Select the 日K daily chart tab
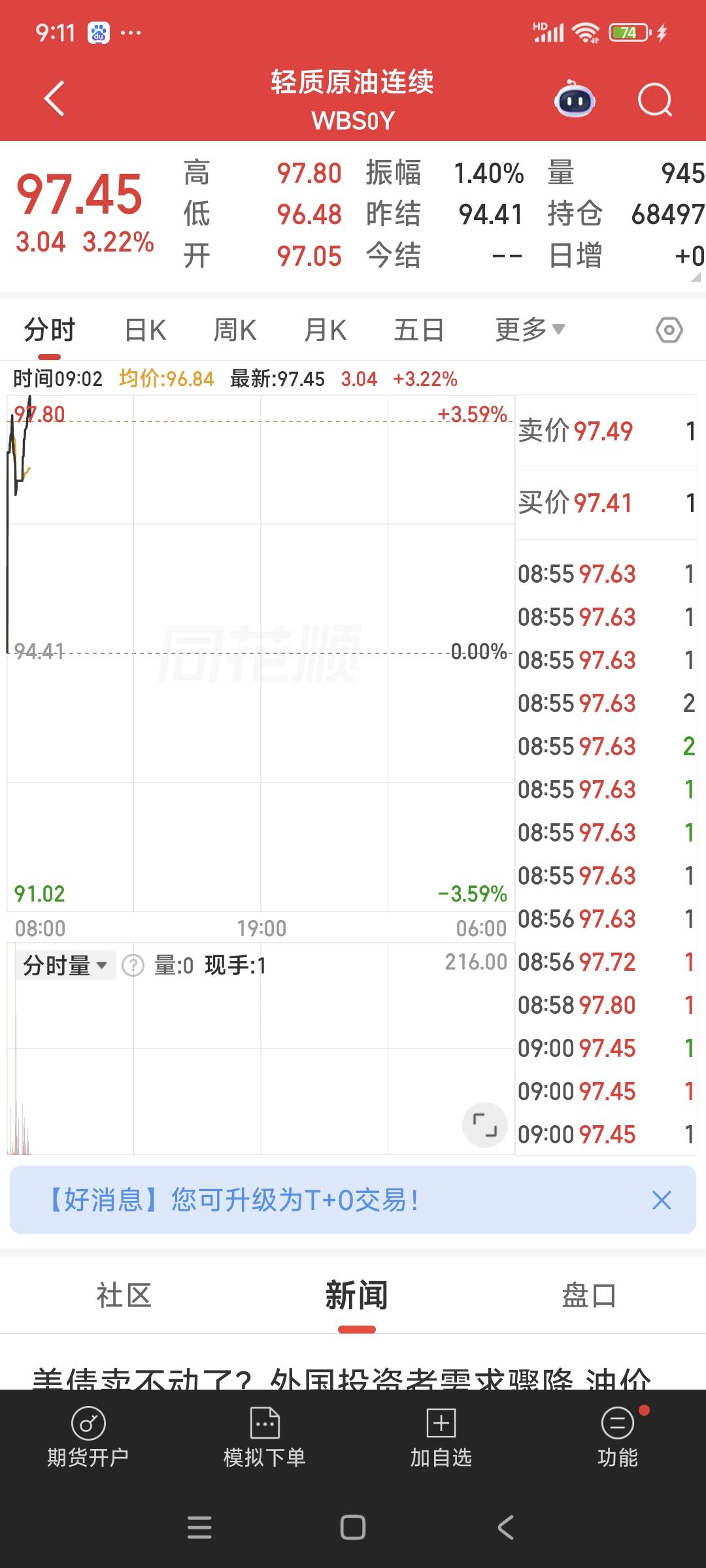Image resolution: width=706 pixels, height=1568 pixels. pos(145,330)
